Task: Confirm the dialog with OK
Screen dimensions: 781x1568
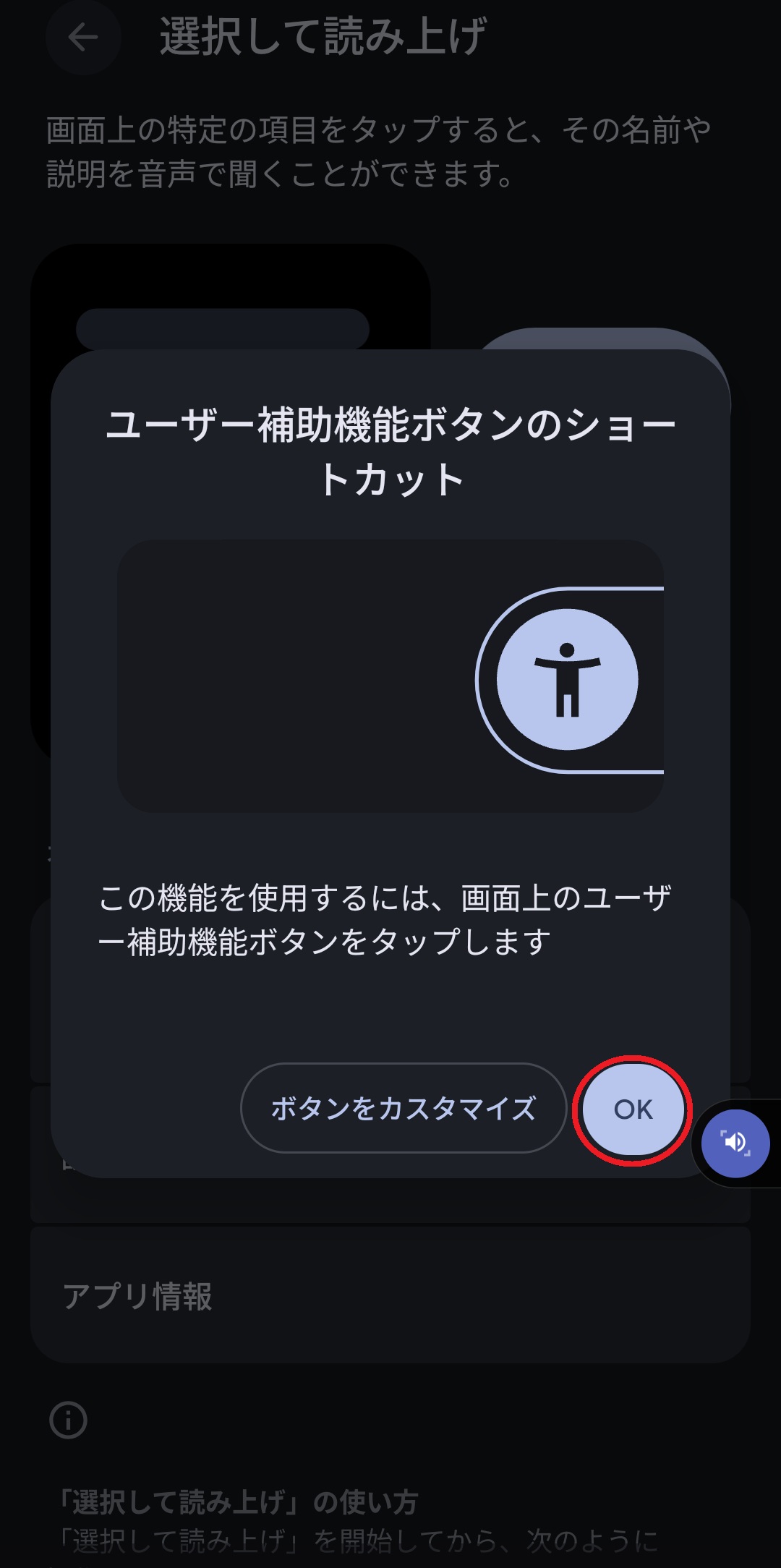Action: [633, 1109]
